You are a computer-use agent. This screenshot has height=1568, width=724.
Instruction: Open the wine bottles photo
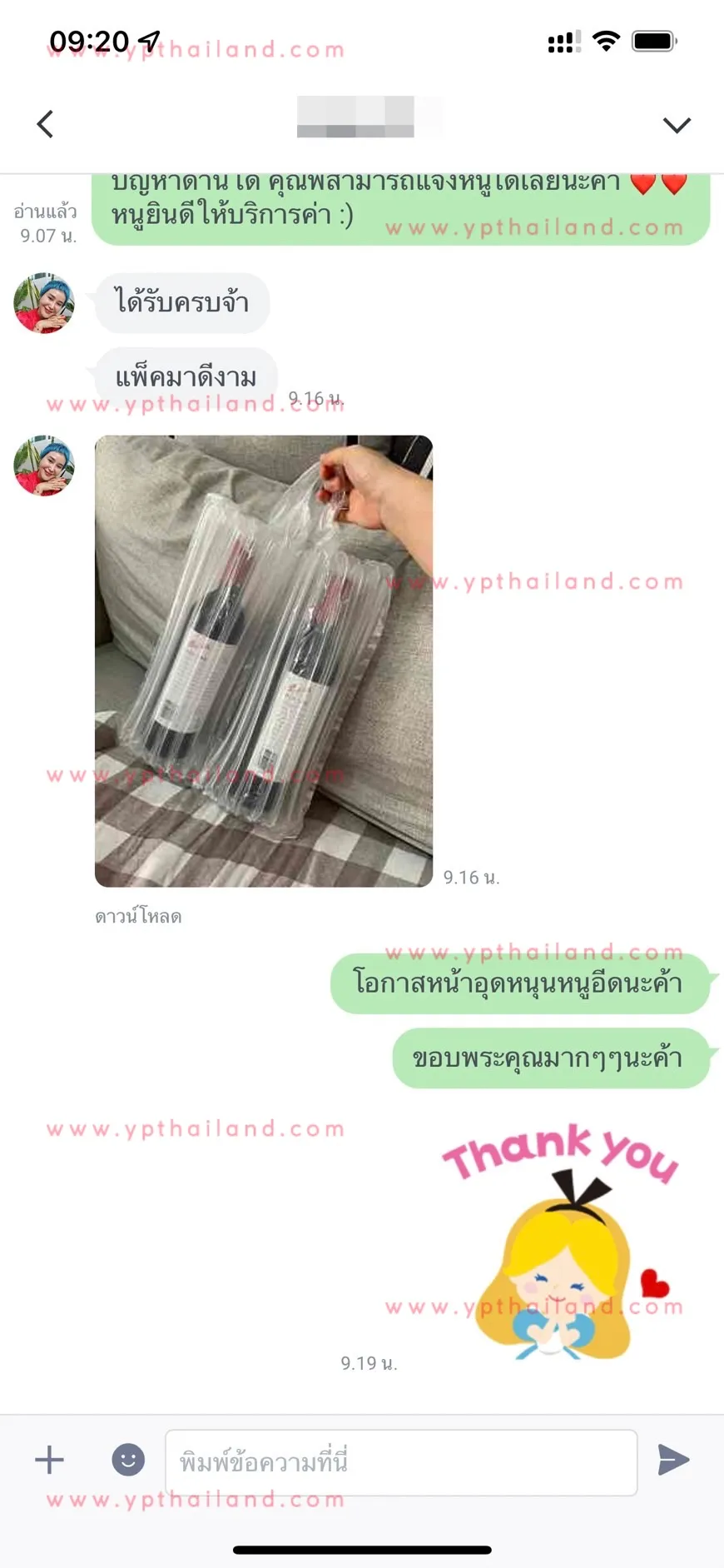tap(264, 660)
